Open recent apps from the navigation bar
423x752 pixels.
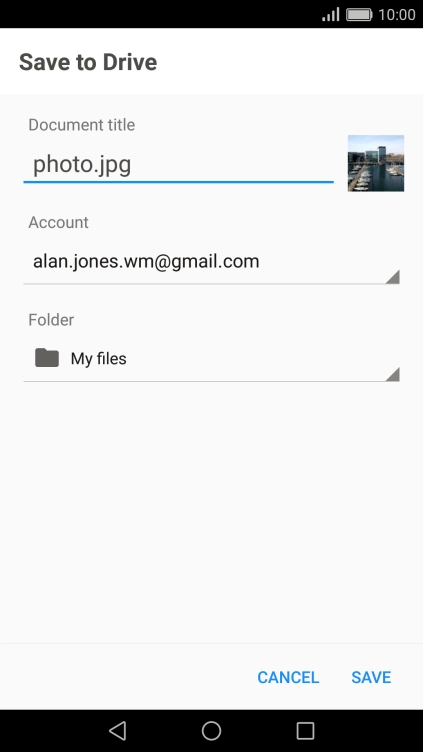click(x=305, y=731)
